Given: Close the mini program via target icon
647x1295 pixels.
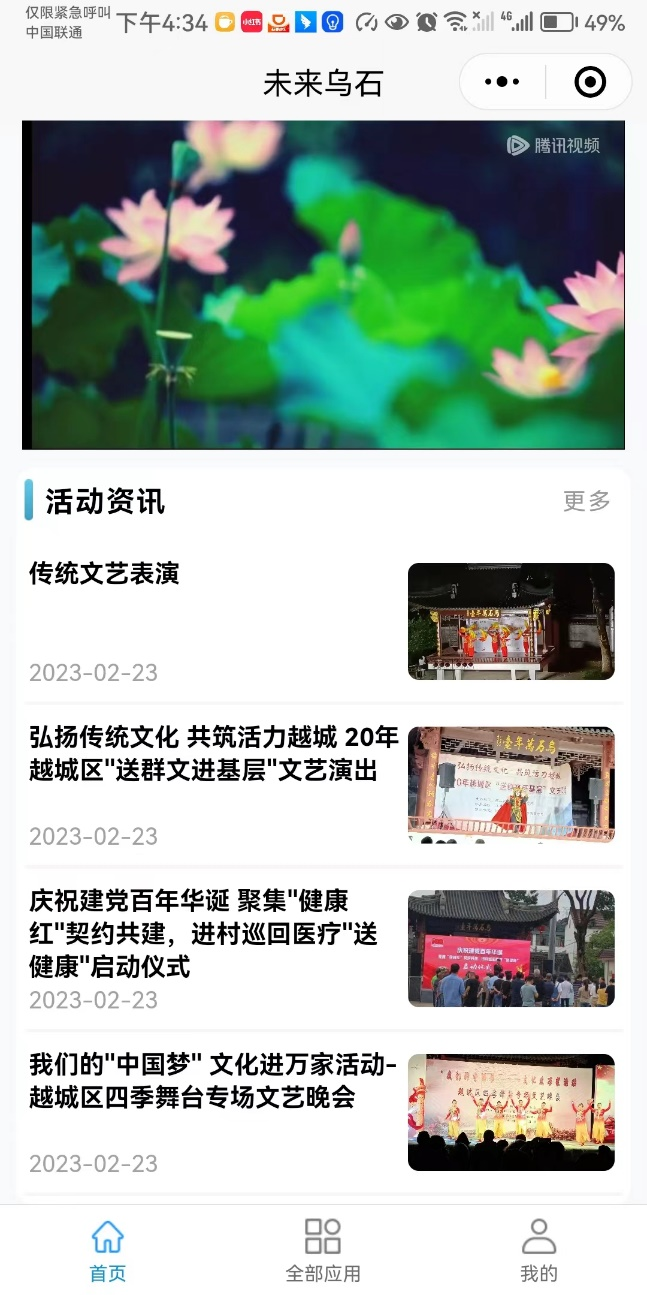Looking at the screenshot, I should (590, 82).
